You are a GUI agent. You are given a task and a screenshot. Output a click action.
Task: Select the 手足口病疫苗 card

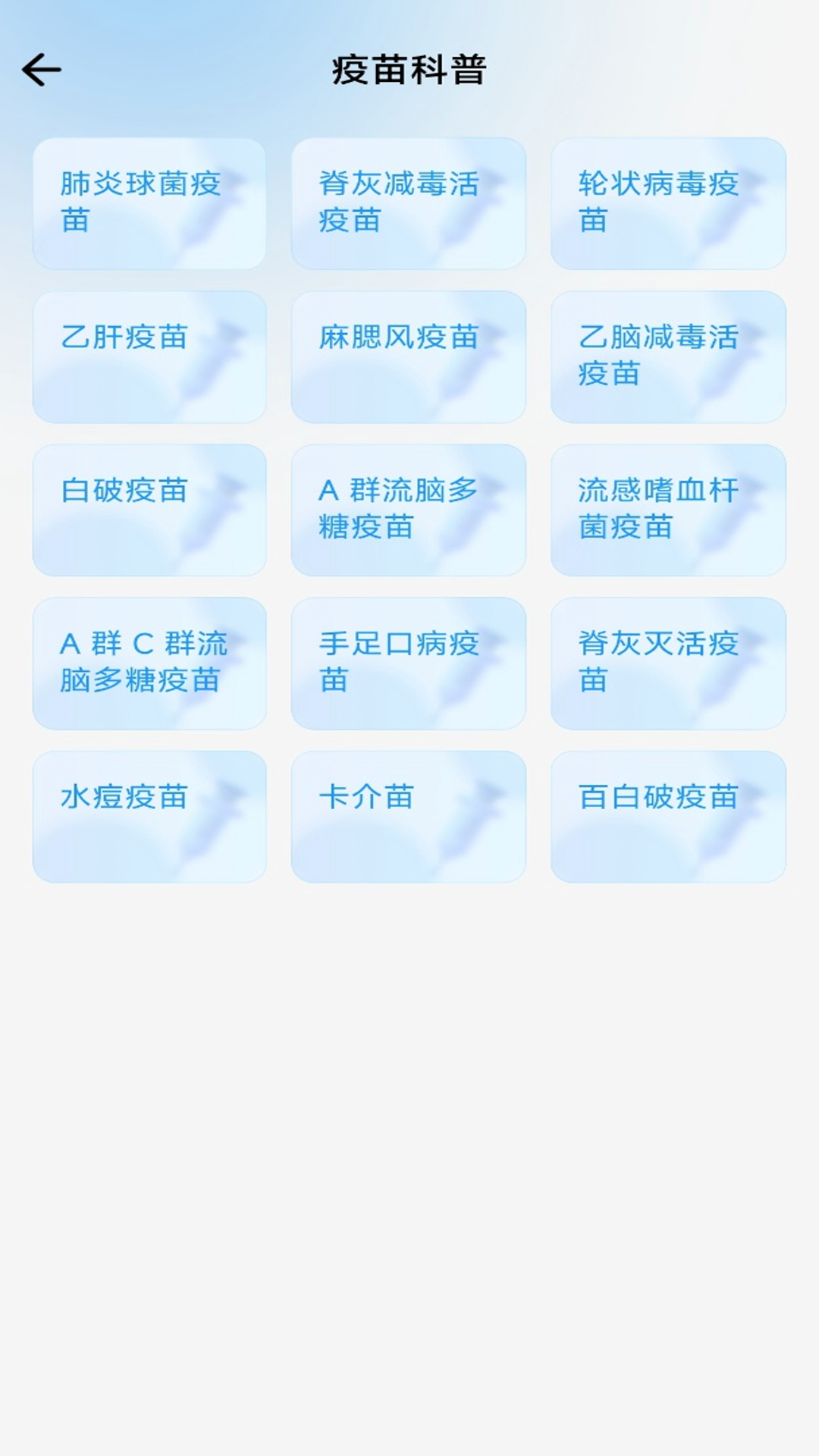coord(409,664)
